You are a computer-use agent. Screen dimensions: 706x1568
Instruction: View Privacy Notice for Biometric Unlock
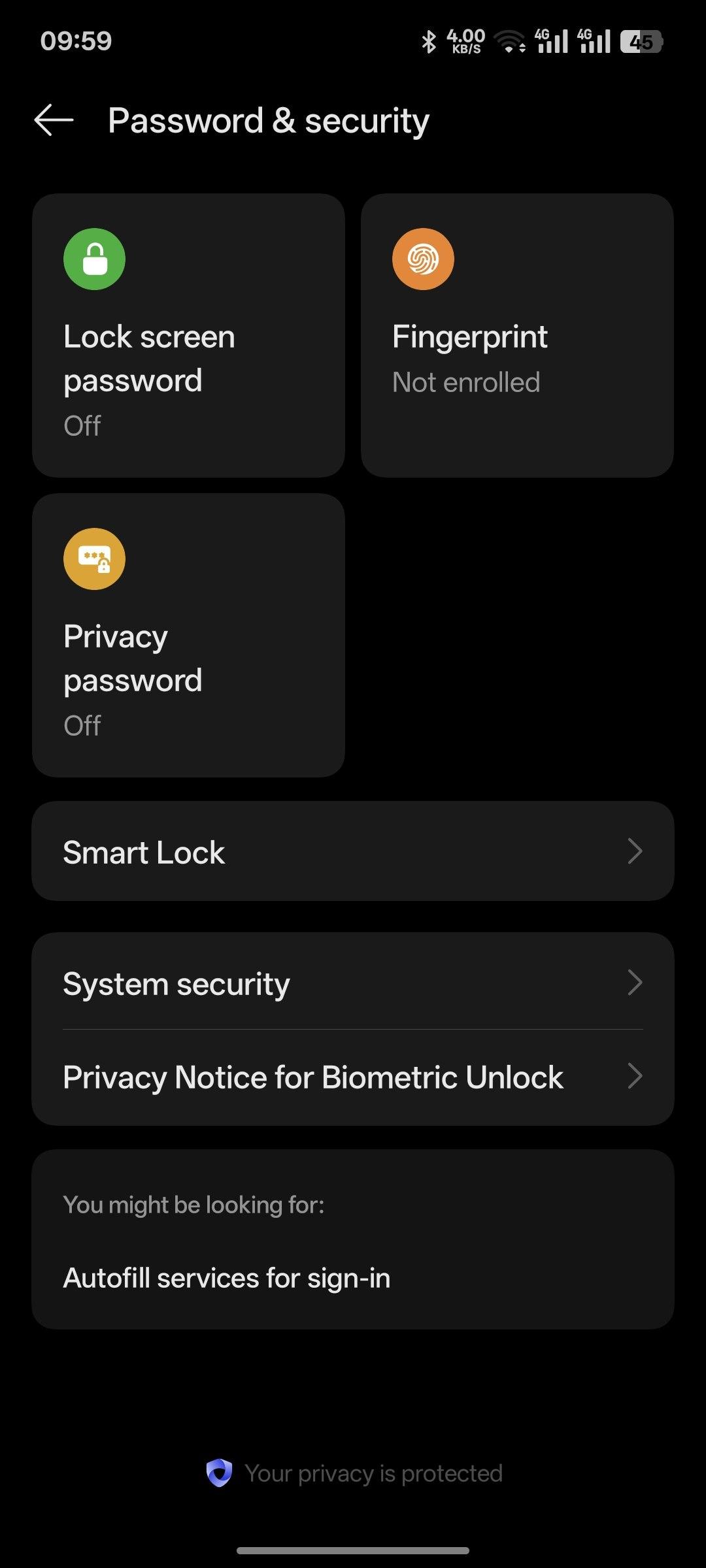click(353, 1077)
